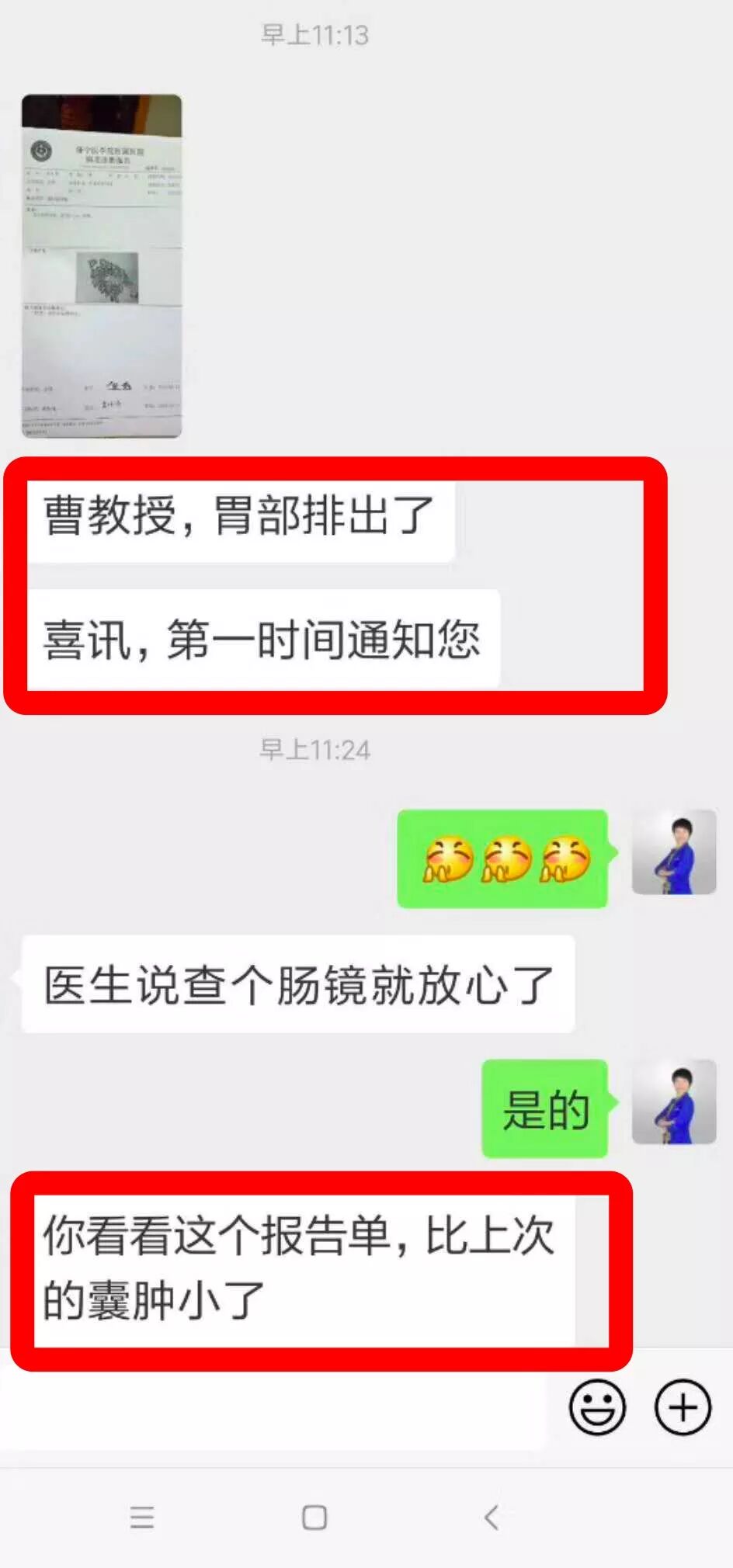Go to the home screen
The width and height of the screenshot is (733, 1568).
314,1517
